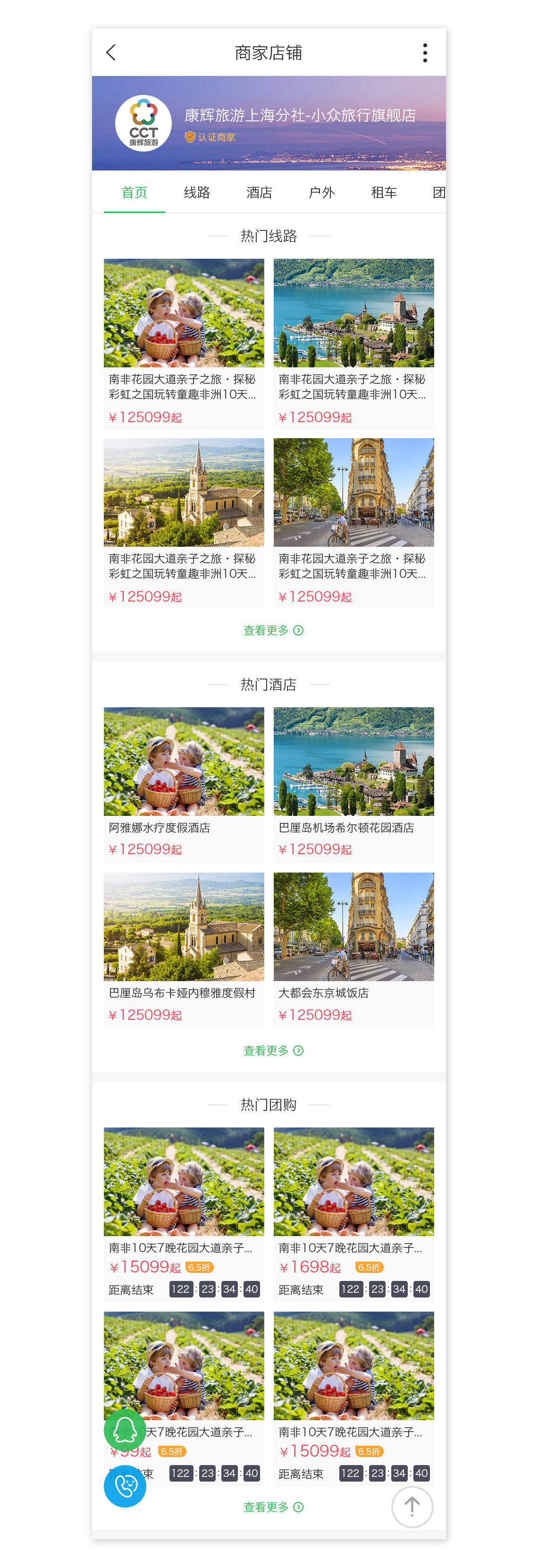
Task: Open the 热门线路 card with the cyclist street photo
Action: tap(353, 522)
